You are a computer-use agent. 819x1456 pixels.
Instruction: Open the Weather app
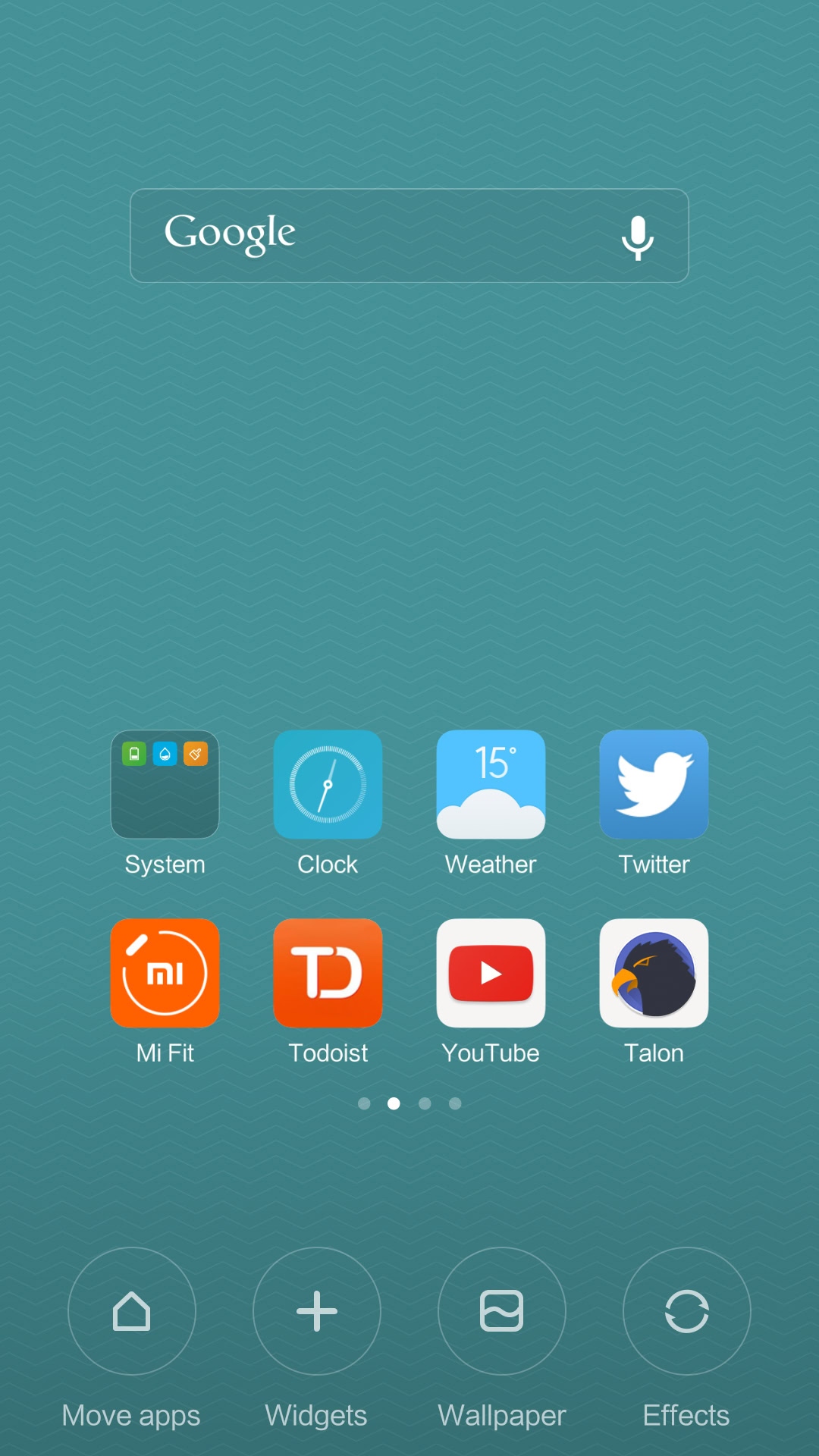[491, 785]
